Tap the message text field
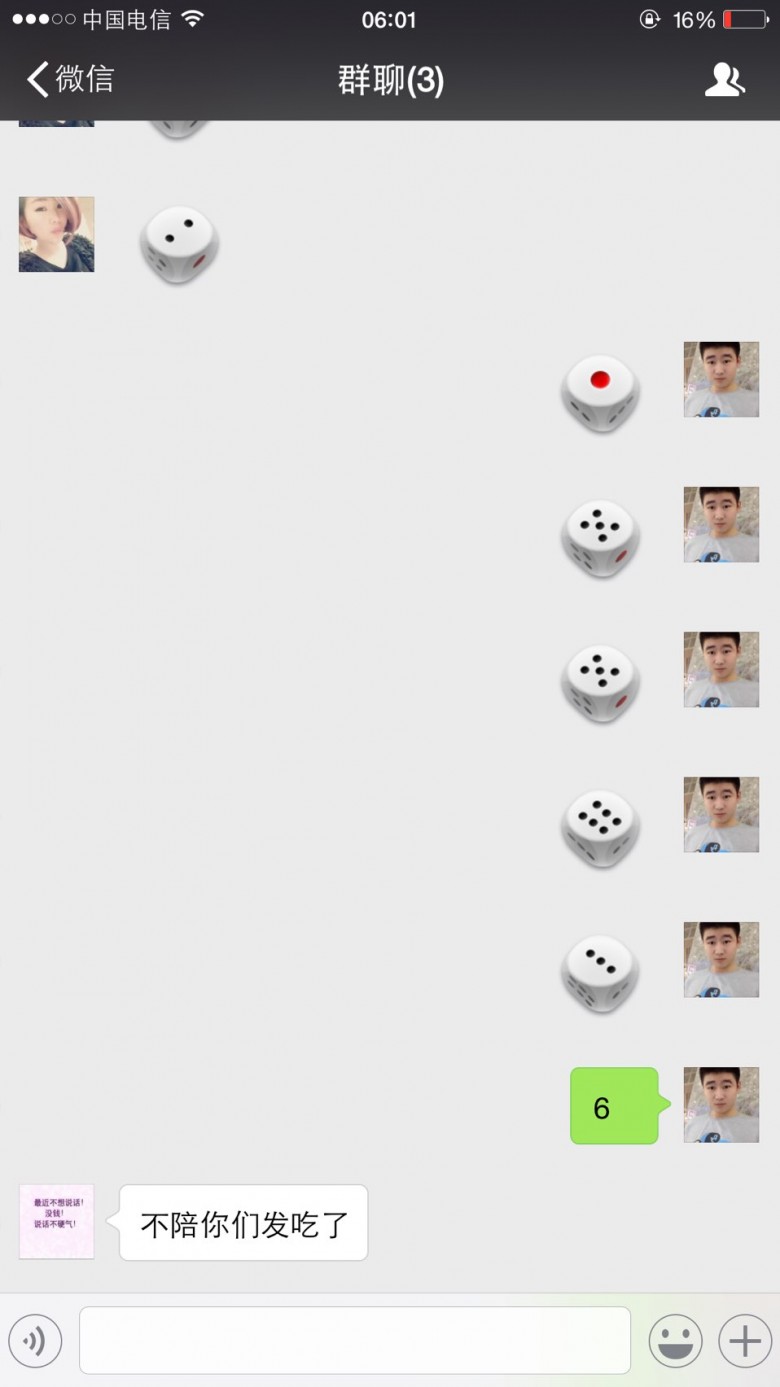Viewport: 780px width, 1387px height. tap(355, 1340)
